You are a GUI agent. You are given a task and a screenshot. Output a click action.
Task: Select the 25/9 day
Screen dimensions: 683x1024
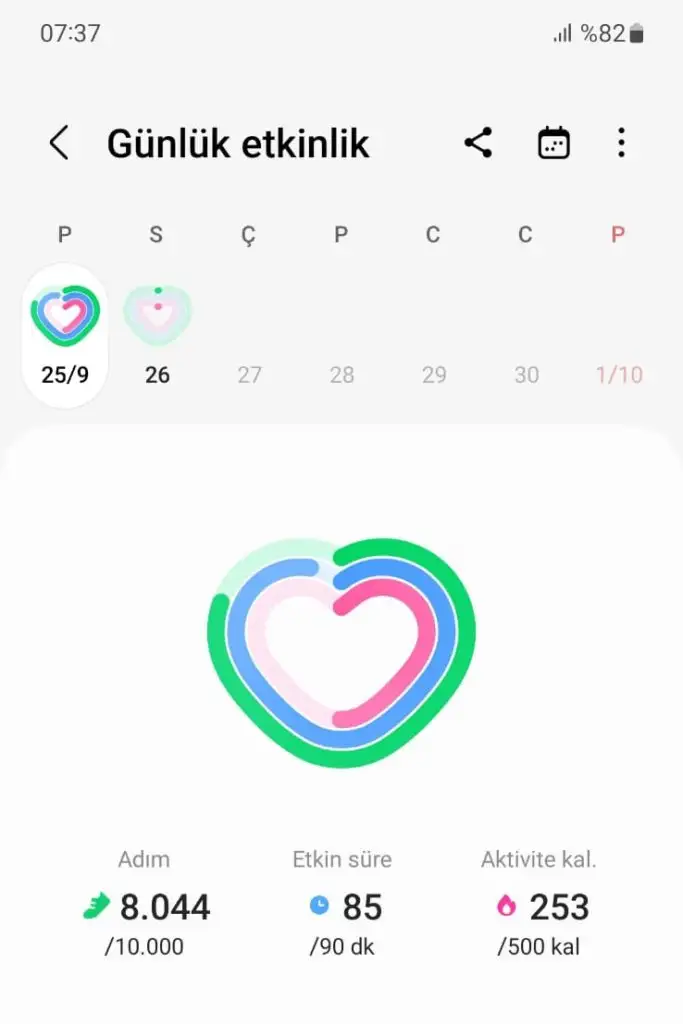click(65, 335)
